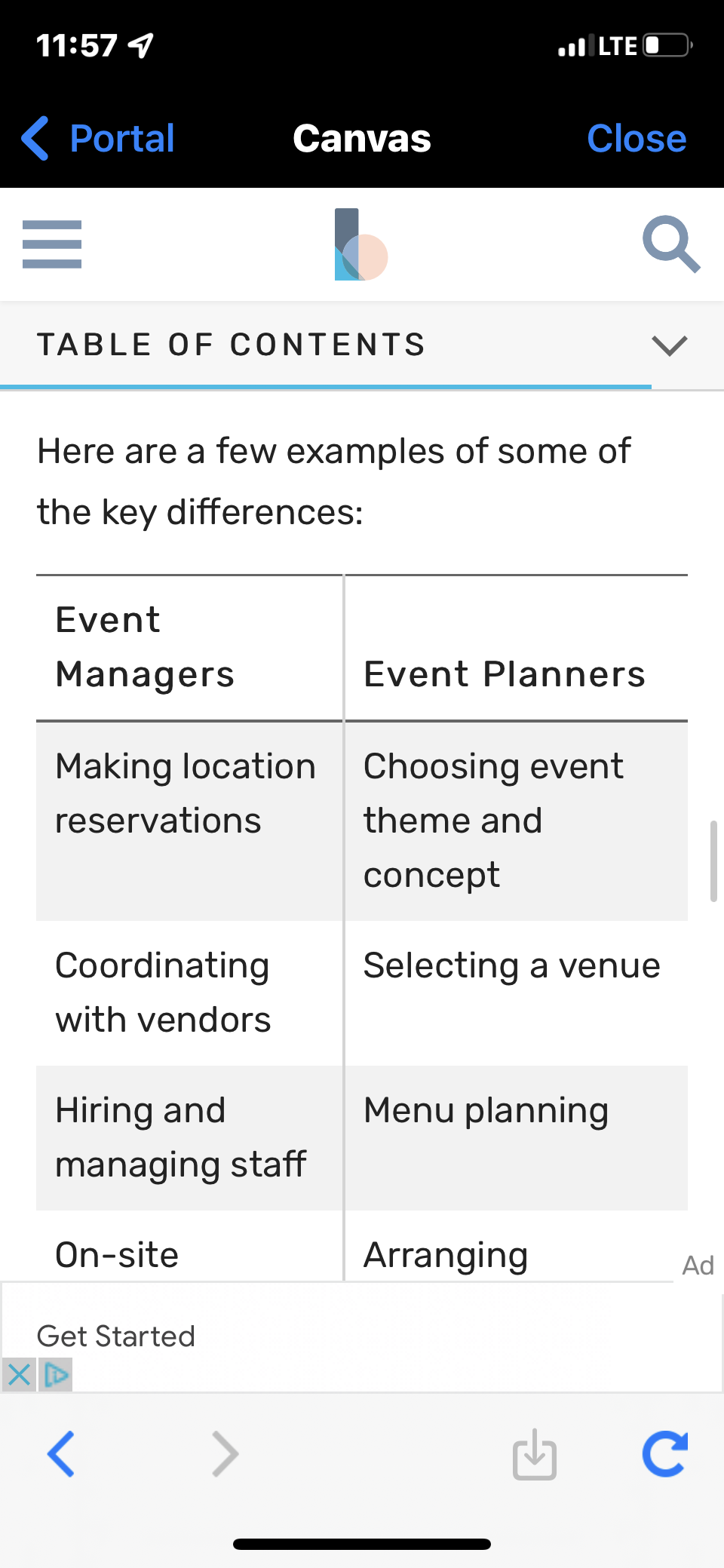This screenshot has height=1568, width=724.
Task: Open the site search magnifier
Action: pyautogui.click(x=671, y=244)
